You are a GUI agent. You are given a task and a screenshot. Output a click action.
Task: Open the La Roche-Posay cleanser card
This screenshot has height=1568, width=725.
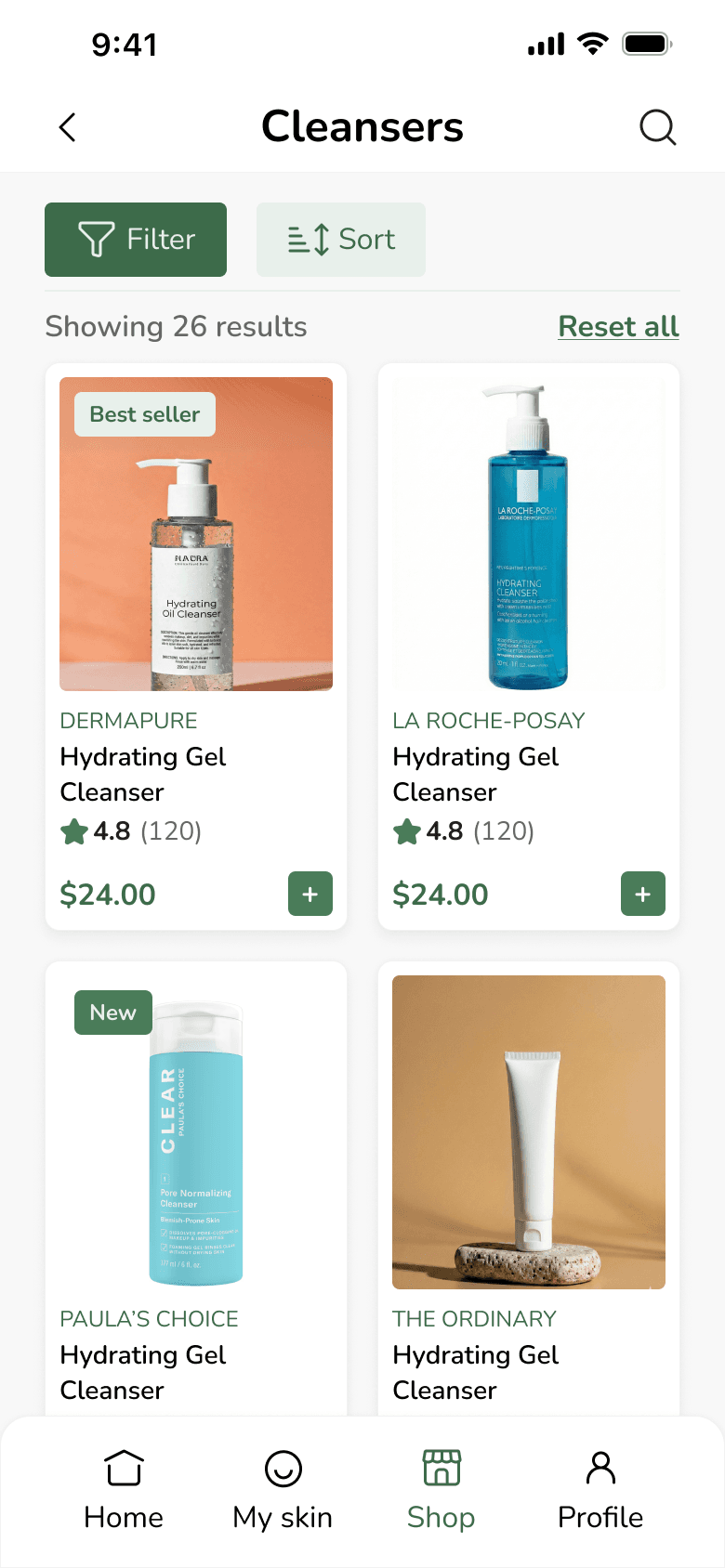point(529,557)
